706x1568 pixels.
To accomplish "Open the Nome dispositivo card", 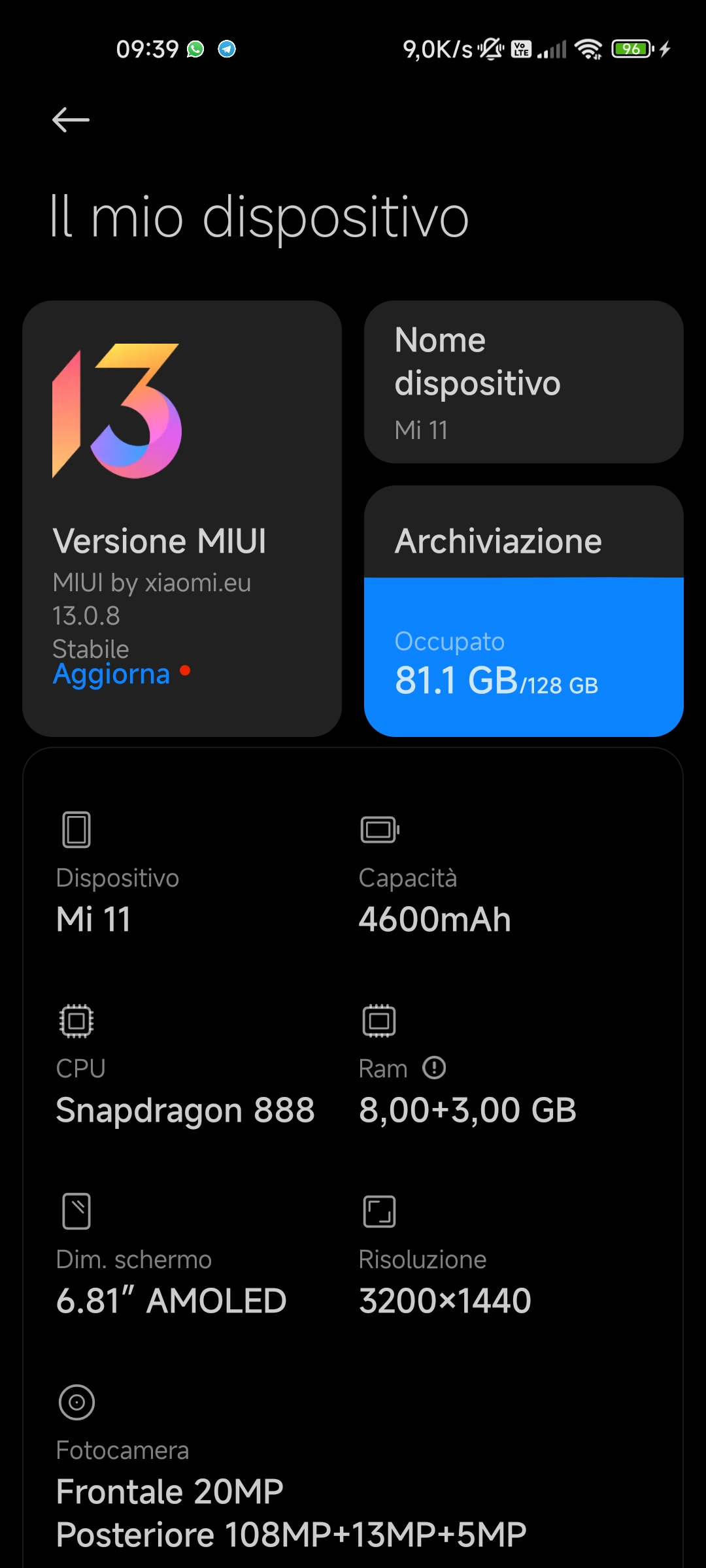I will coord(524,382).
